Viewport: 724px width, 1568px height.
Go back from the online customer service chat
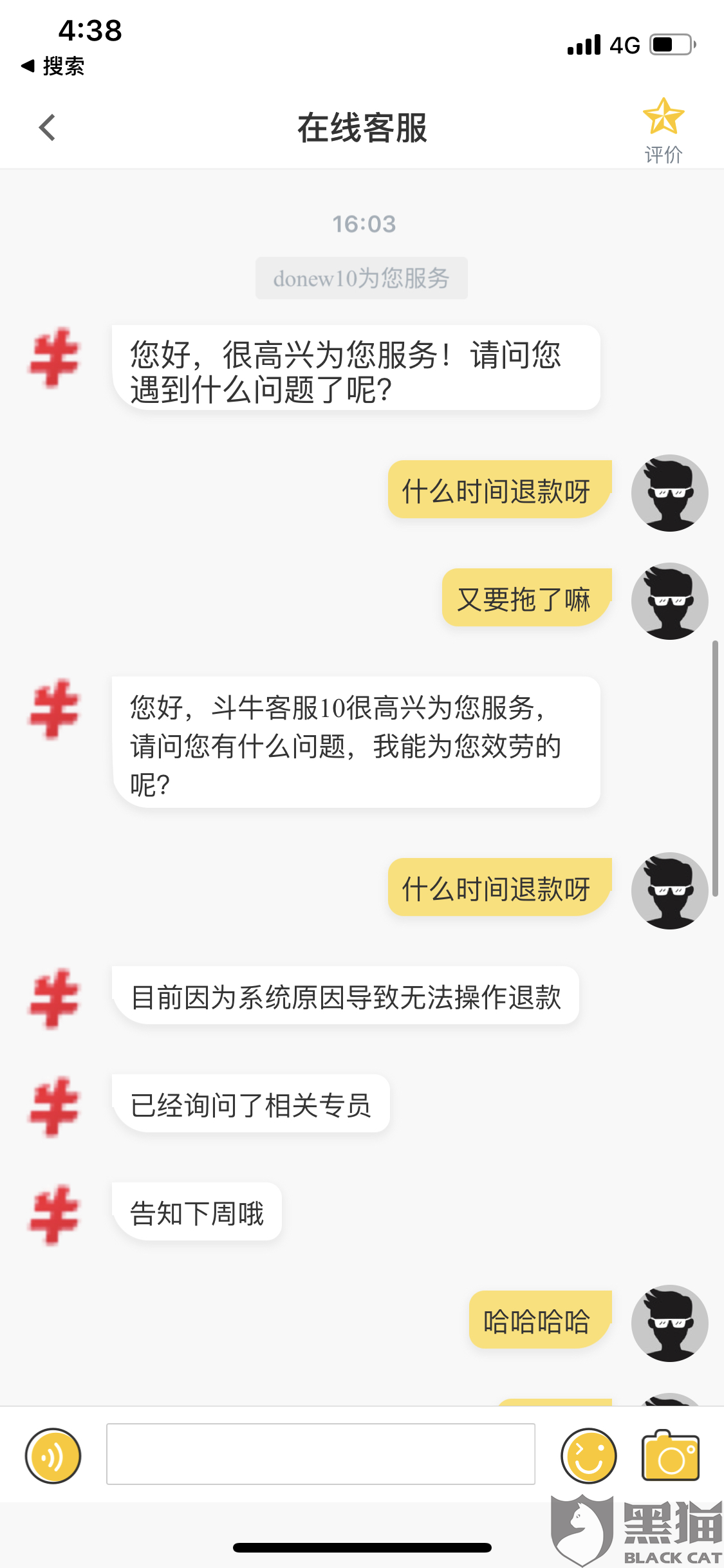(47, 127)
